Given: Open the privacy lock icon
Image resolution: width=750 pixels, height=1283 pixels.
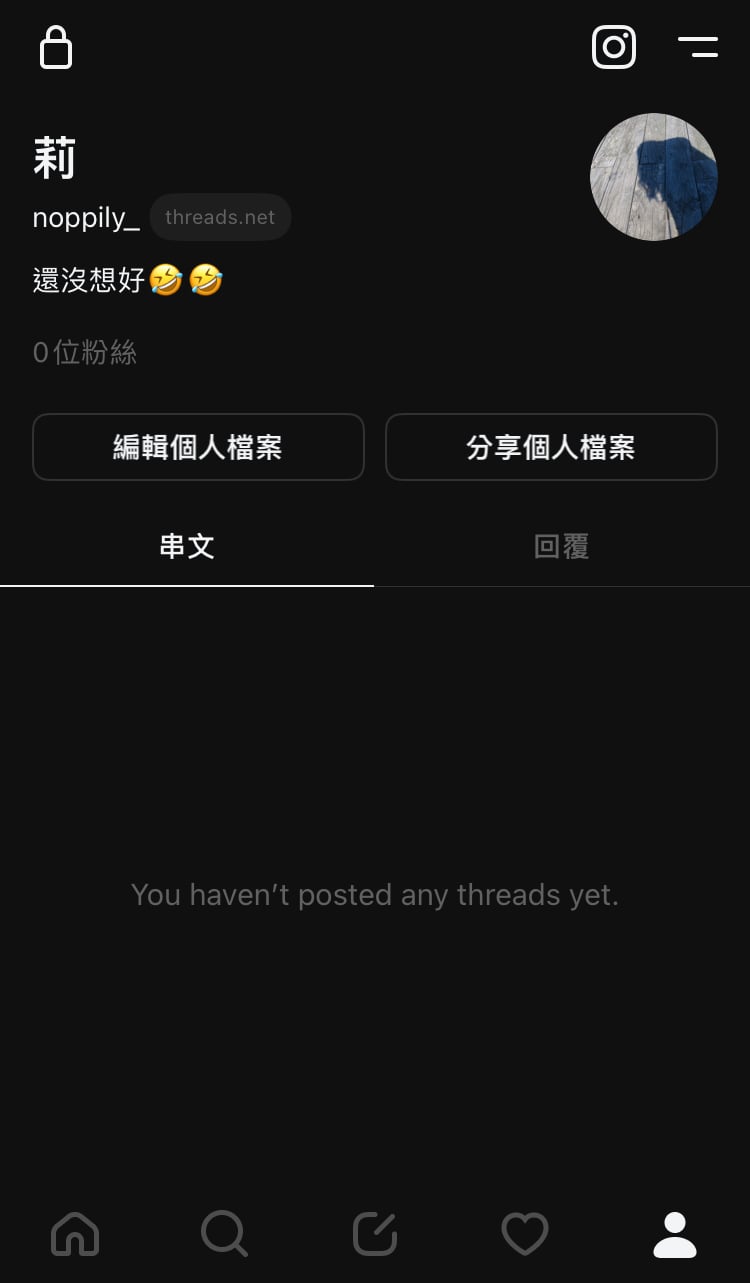Looking at the screenshot, I should [x=56, y=47].
